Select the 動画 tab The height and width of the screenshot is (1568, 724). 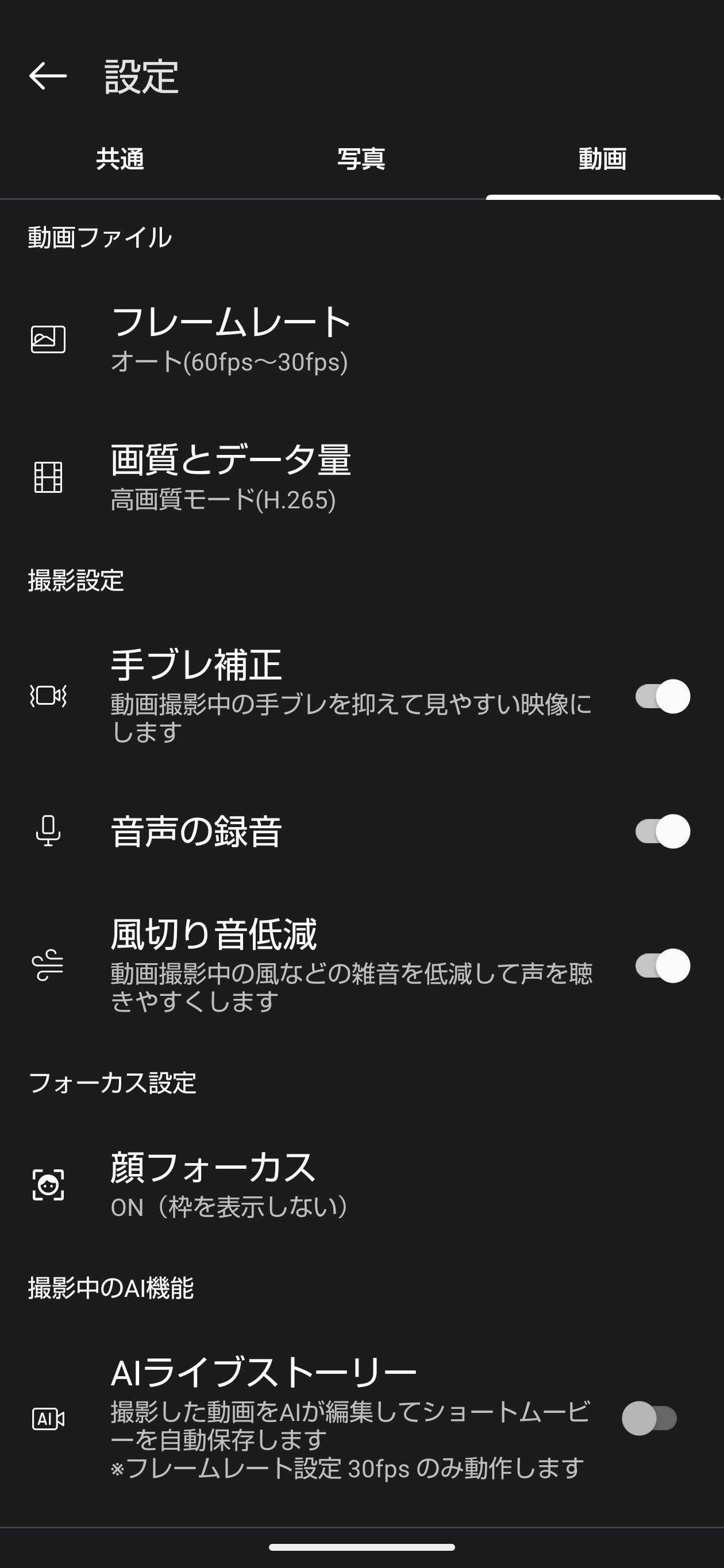(602, 160)
